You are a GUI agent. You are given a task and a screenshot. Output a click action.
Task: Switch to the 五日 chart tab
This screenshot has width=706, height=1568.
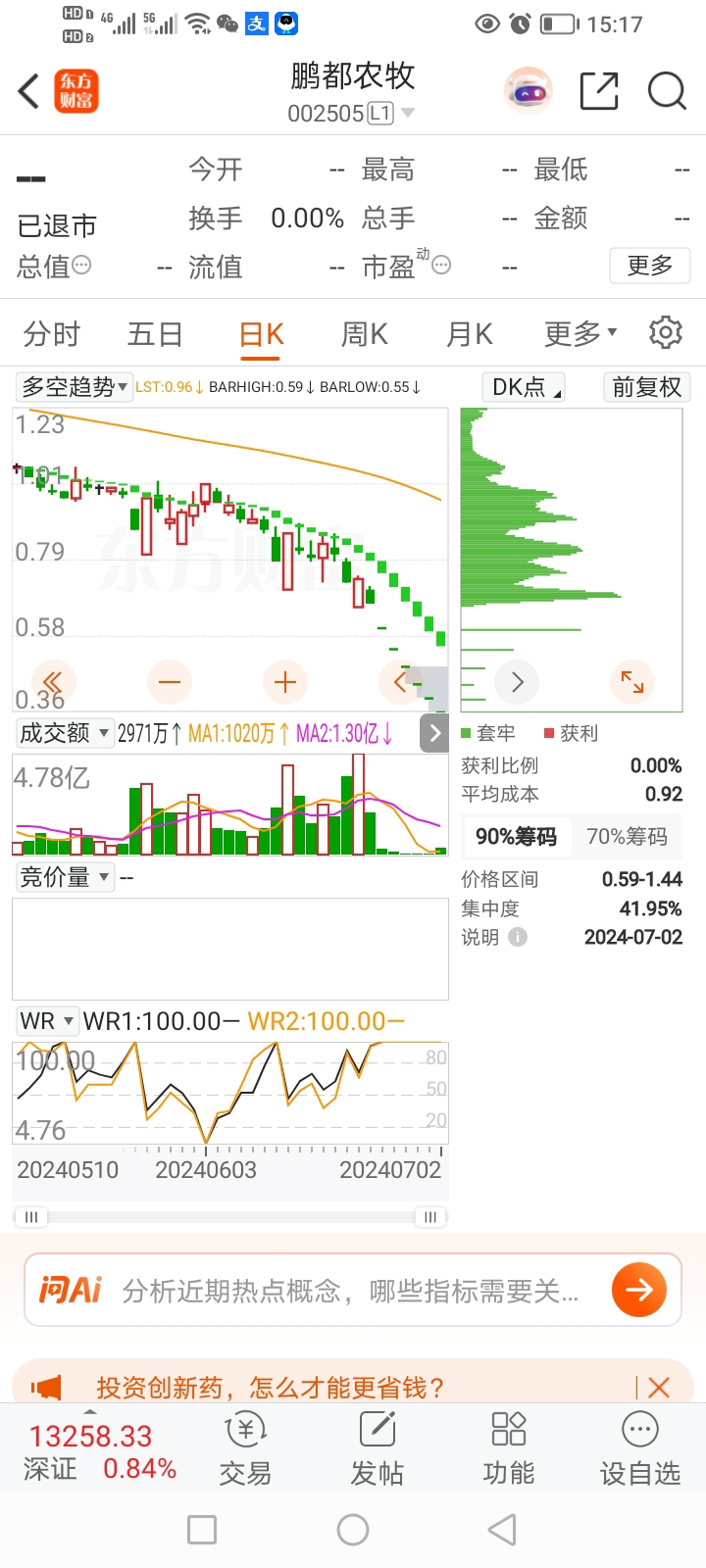(x=155, y=334)
